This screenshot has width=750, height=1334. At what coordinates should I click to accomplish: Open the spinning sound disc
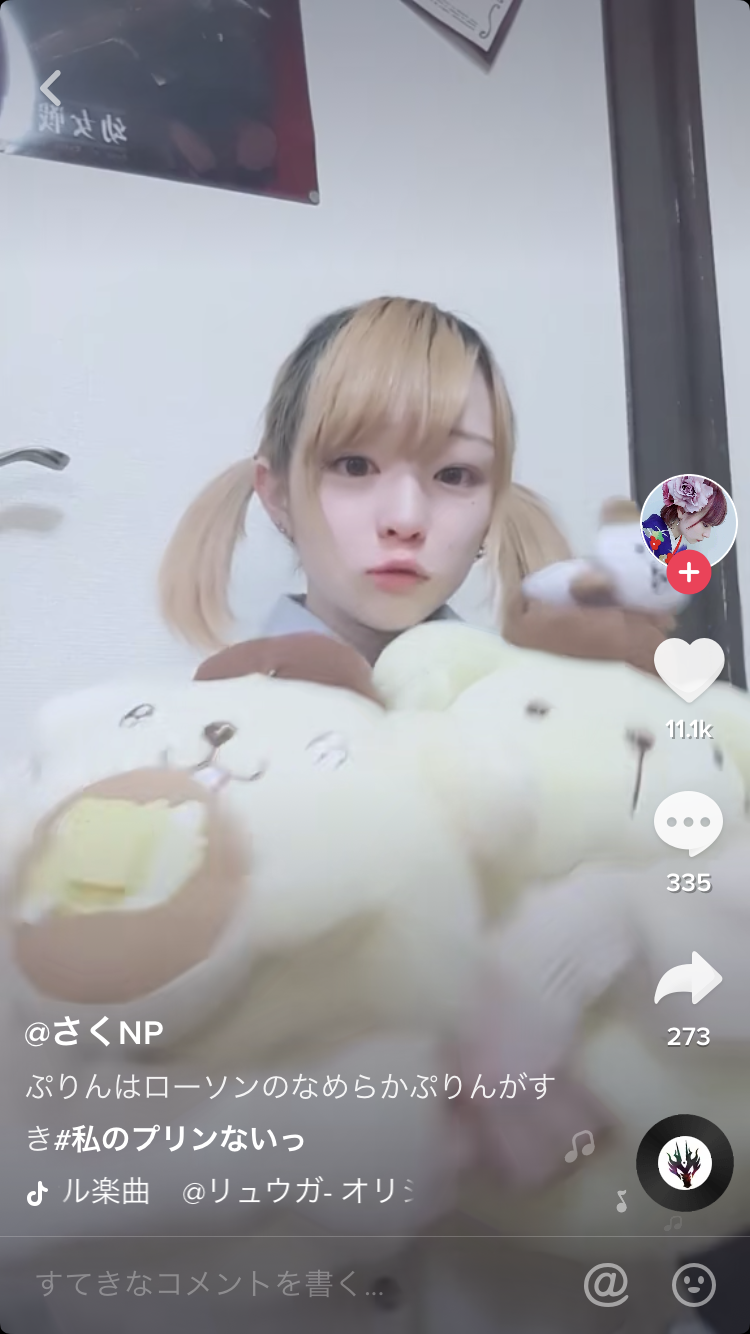tap(685, 1163)
